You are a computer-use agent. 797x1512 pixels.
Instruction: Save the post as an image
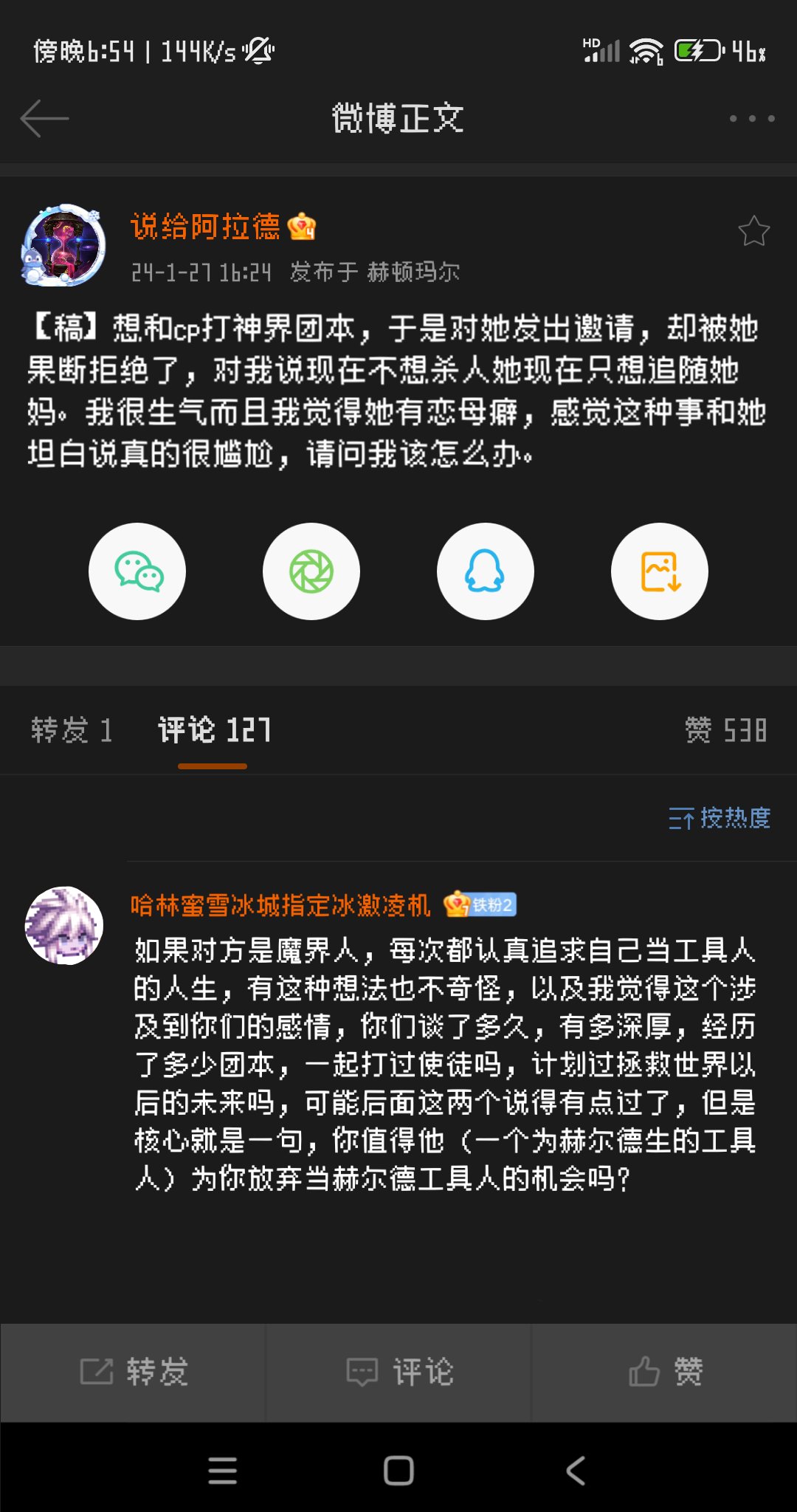coord(660,571)
